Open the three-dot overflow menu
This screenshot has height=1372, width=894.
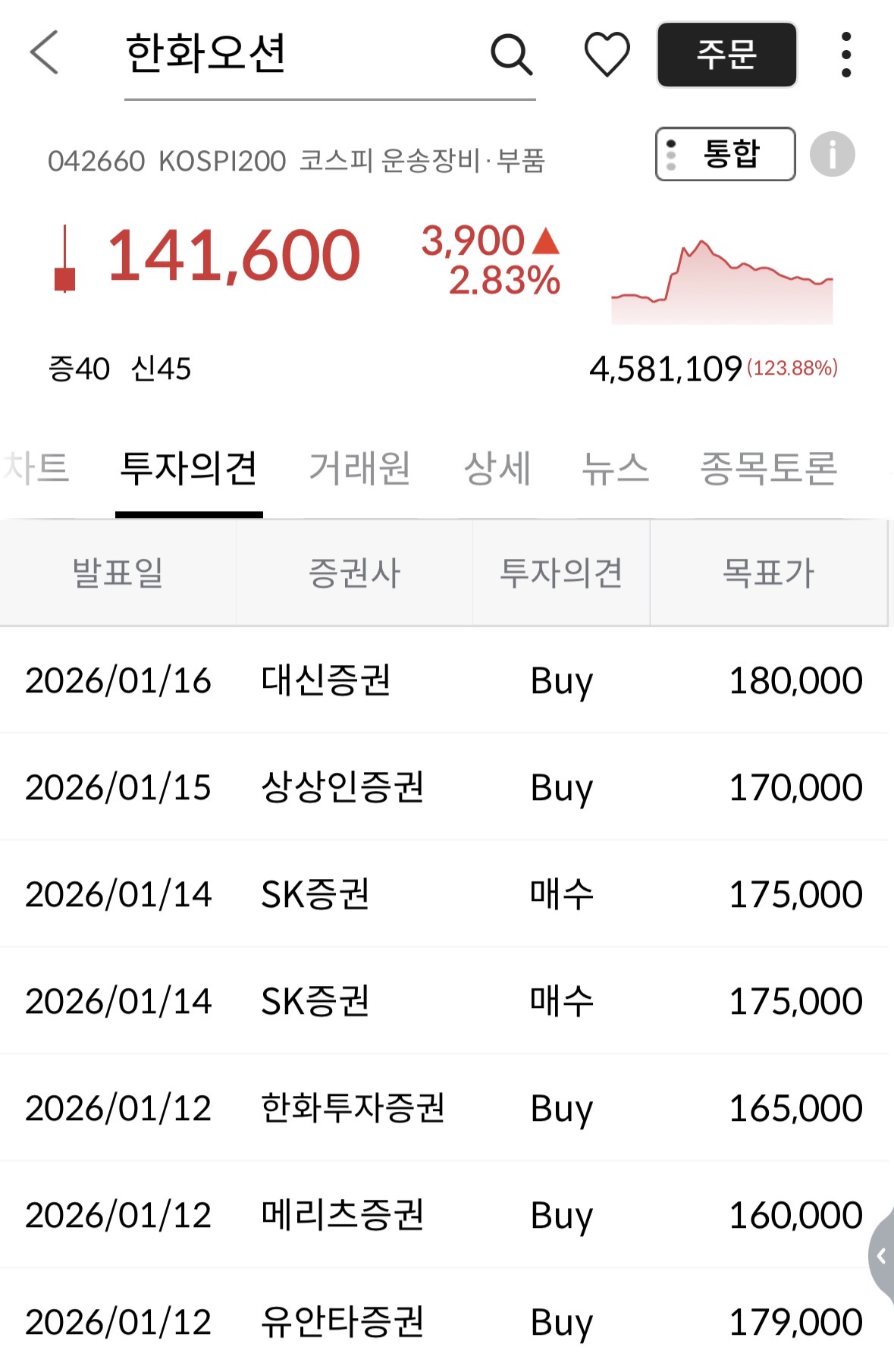point(846,55)
